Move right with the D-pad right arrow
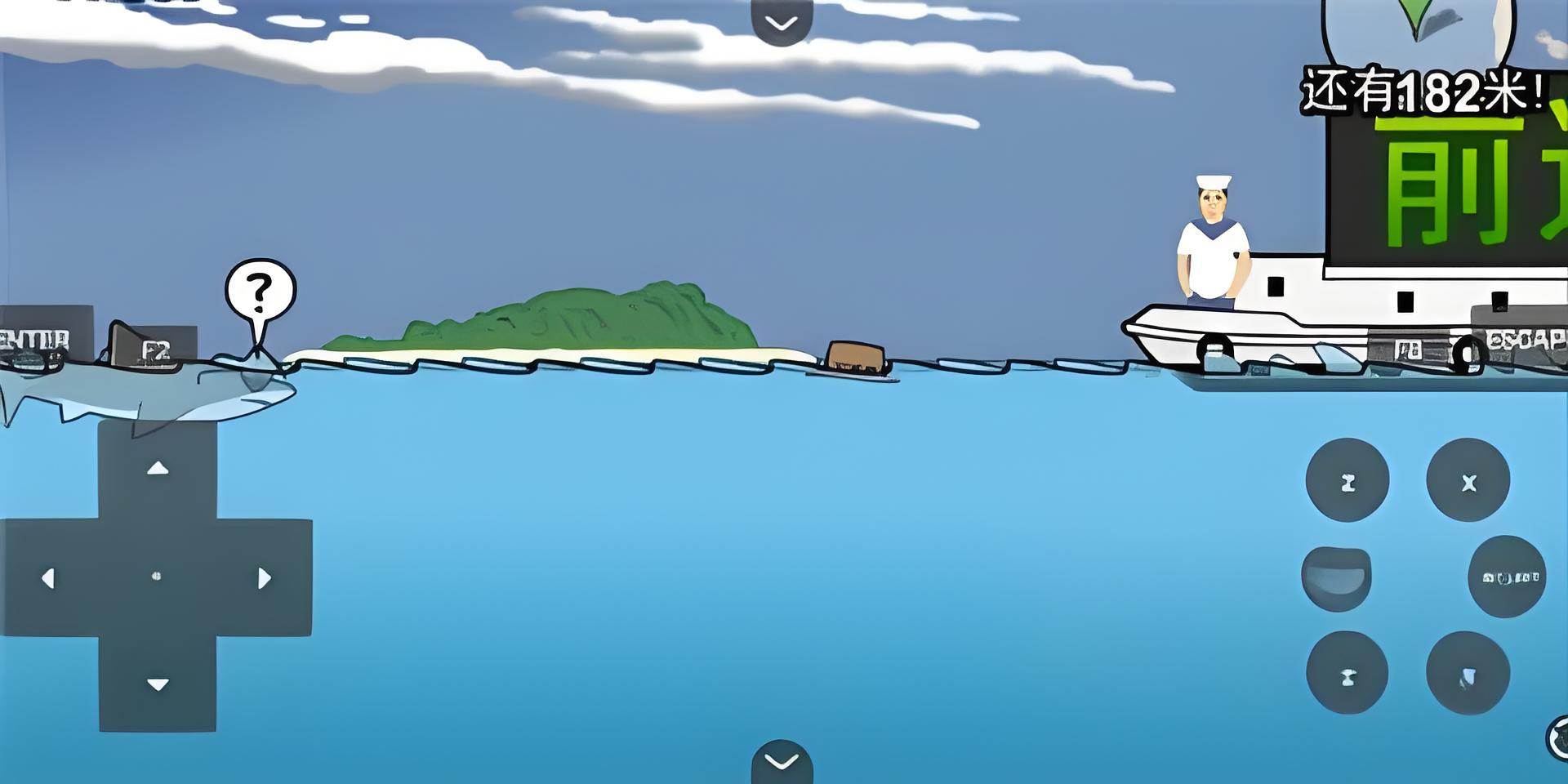1568x784 pixels. tap(265, 578)
